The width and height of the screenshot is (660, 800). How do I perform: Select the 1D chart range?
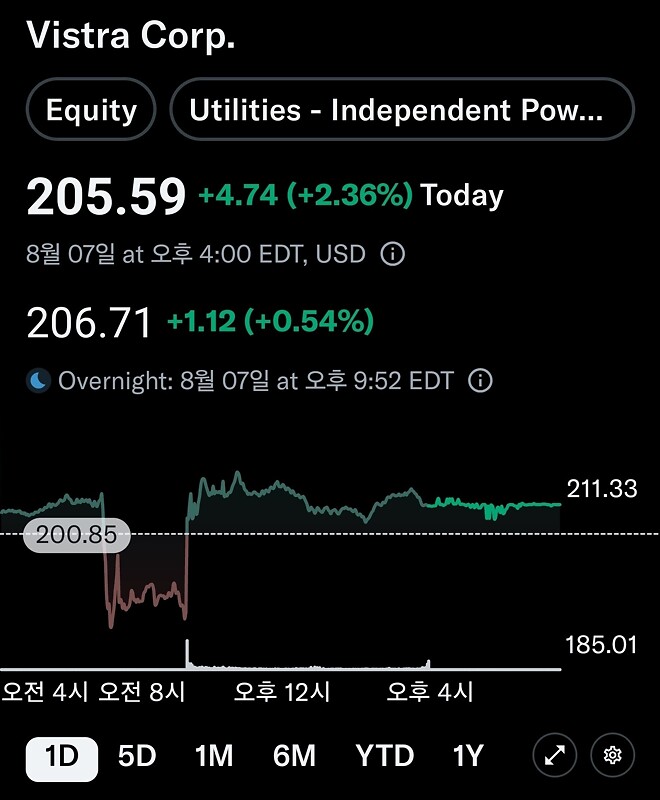[x=61, y=757]
